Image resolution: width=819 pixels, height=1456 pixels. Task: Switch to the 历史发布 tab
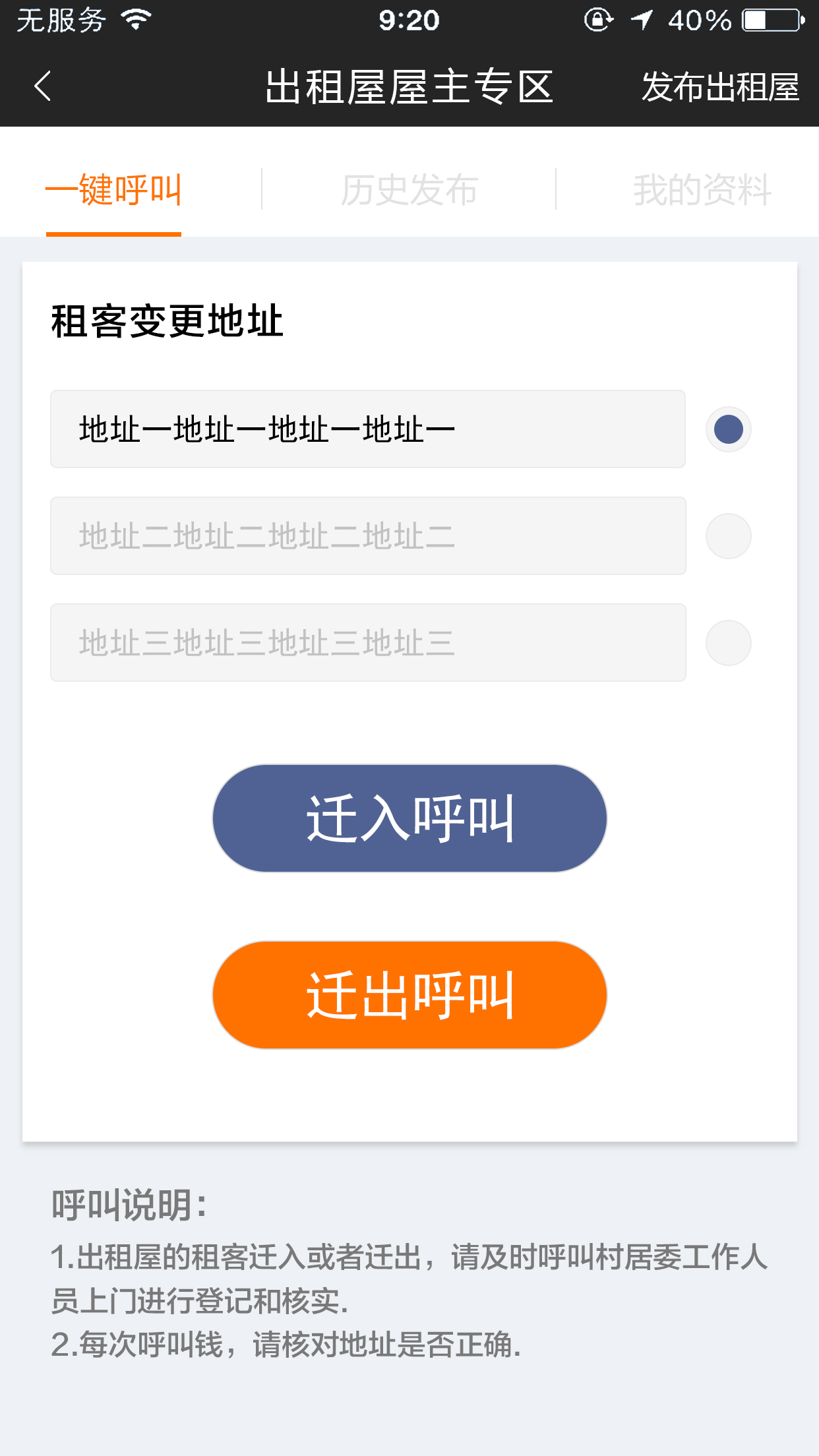click(409, 190)
